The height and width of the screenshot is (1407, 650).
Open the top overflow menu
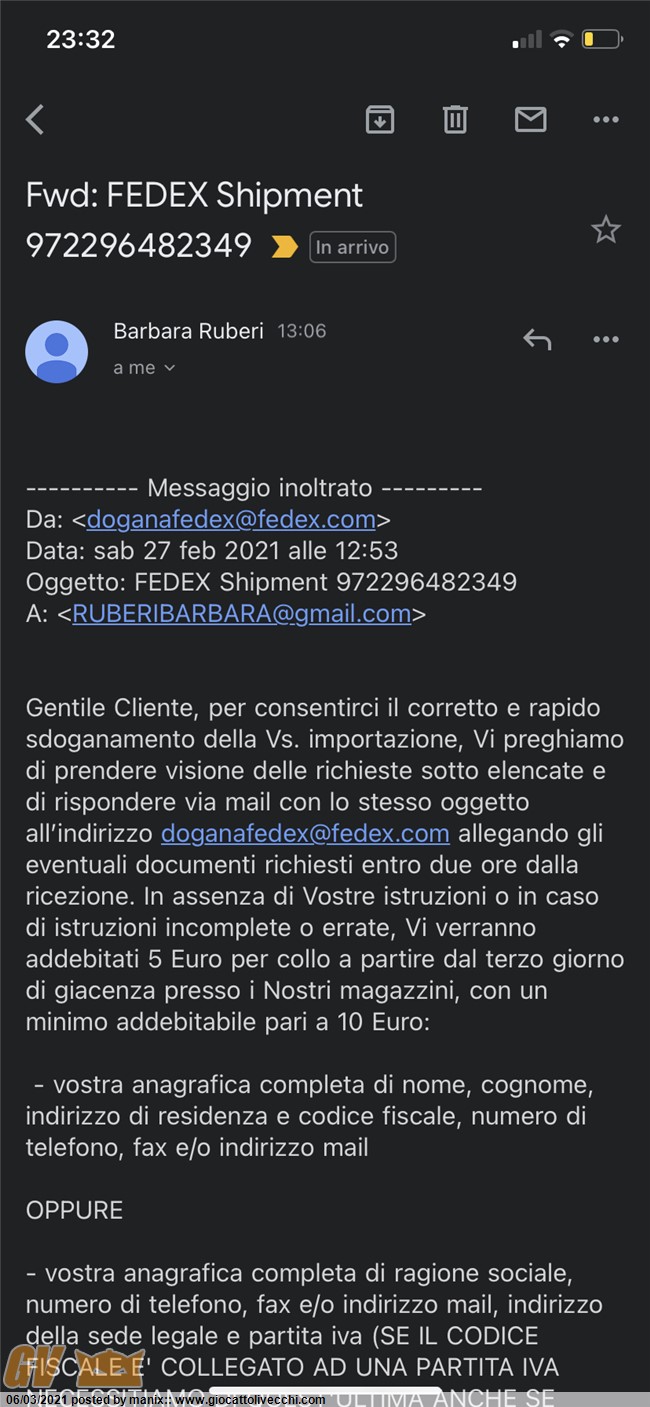click(606, 120)
